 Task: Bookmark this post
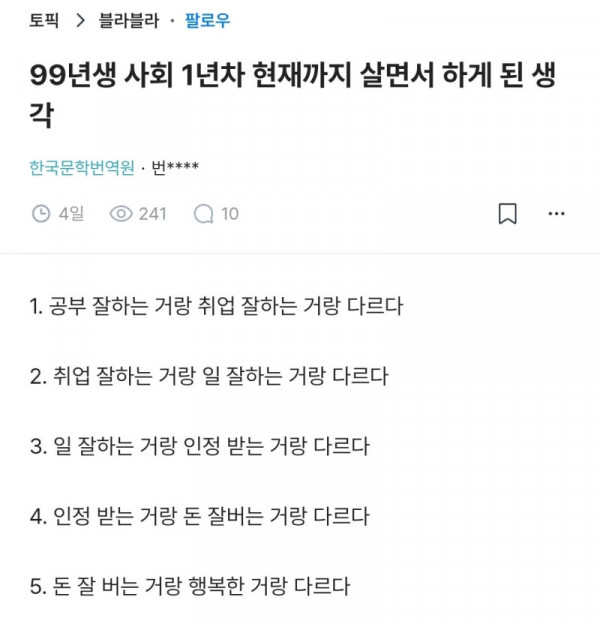[x=508, y=213]
